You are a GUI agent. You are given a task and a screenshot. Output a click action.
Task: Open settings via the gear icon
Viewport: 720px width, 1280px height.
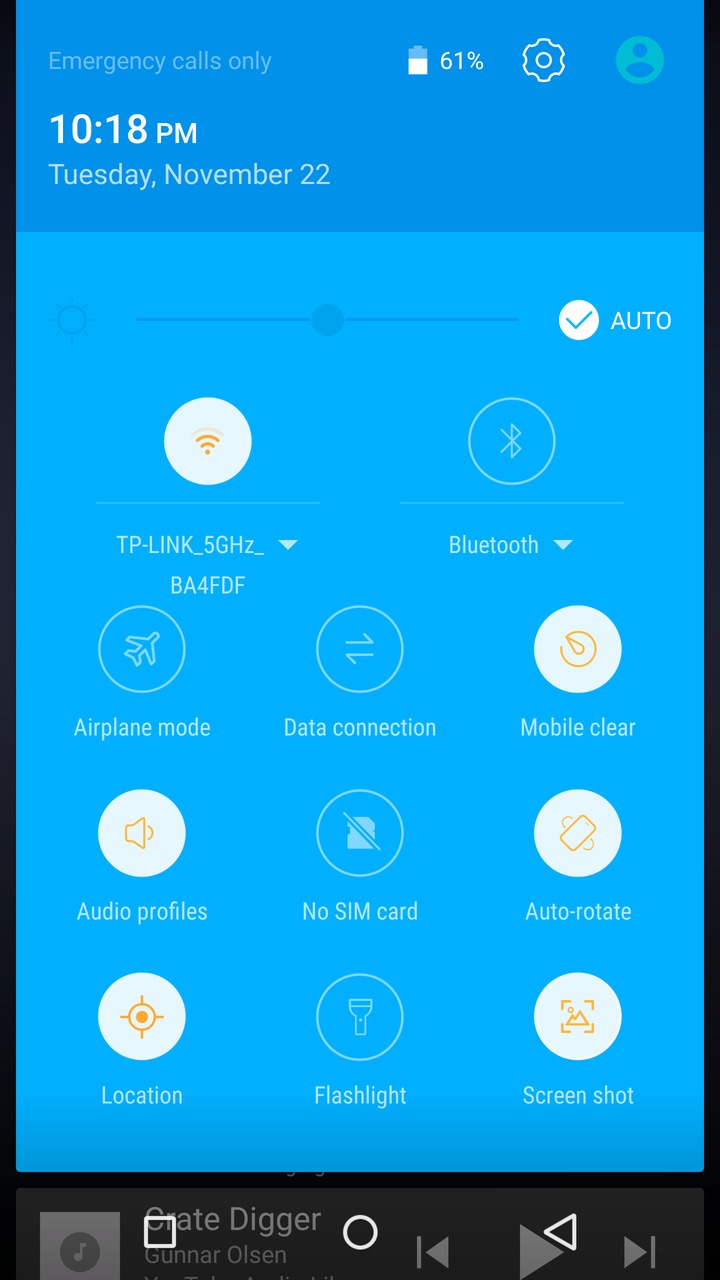click(x=544, y=61)
